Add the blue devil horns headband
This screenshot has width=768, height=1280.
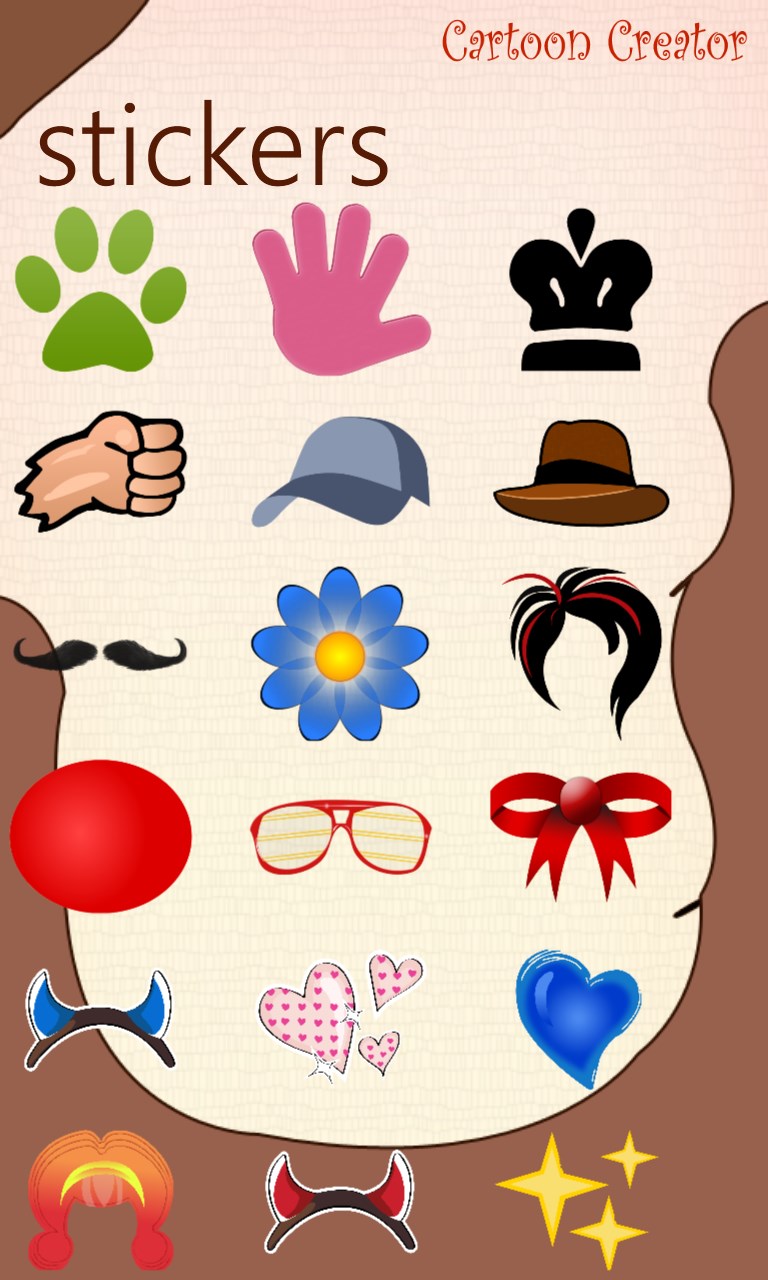pyautogui.click(x=100, y=1018)
